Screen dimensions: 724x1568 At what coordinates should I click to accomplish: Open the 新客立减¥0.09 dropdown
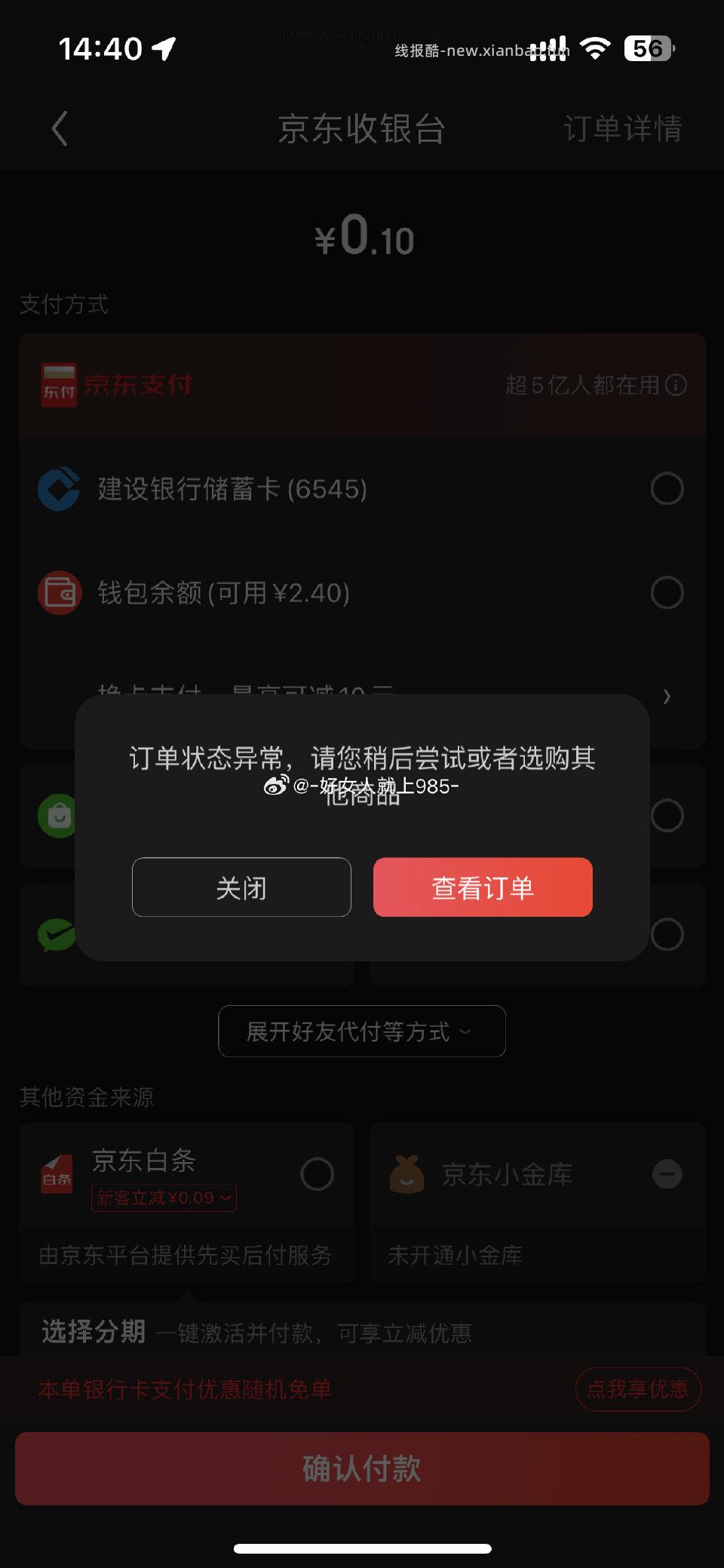tap(164, 1198)
